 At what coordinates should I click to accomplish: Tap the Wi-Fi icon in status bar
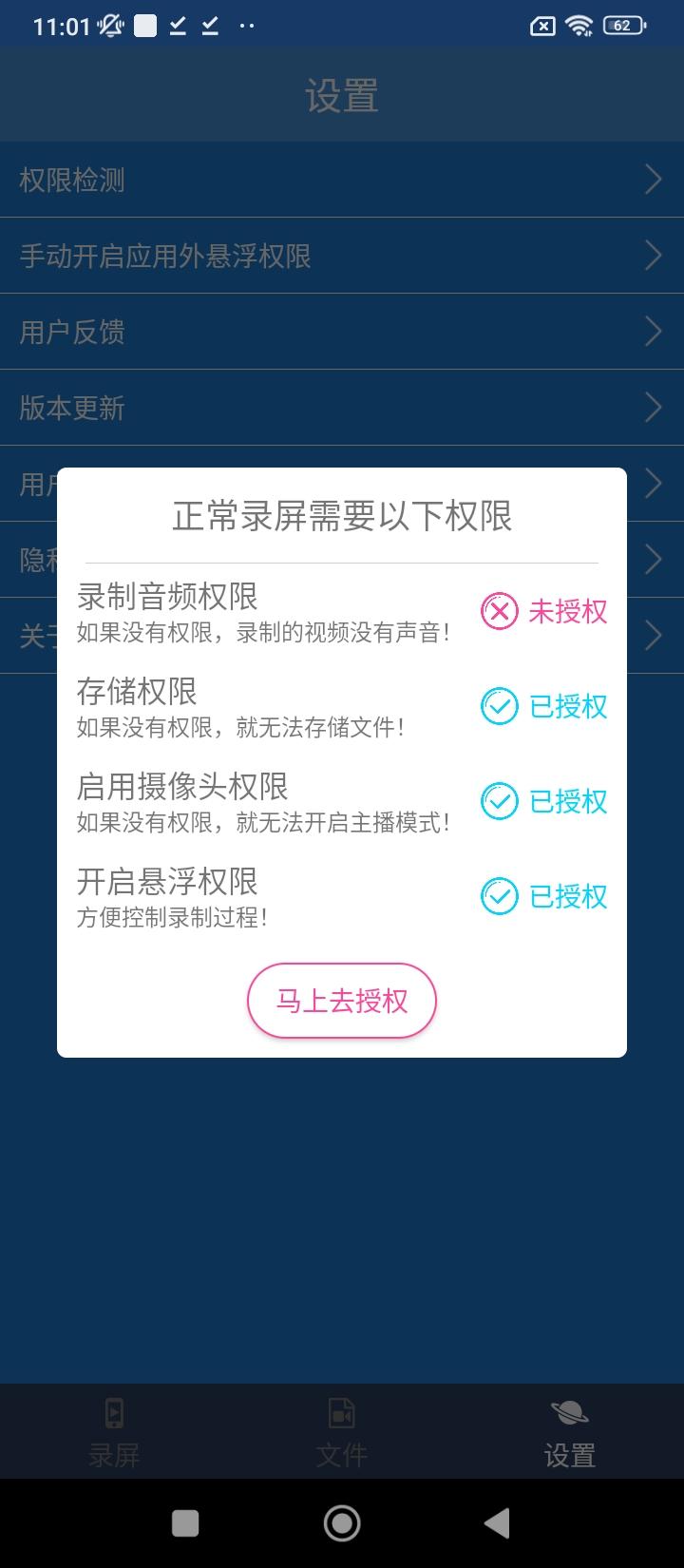coord(580,25)
